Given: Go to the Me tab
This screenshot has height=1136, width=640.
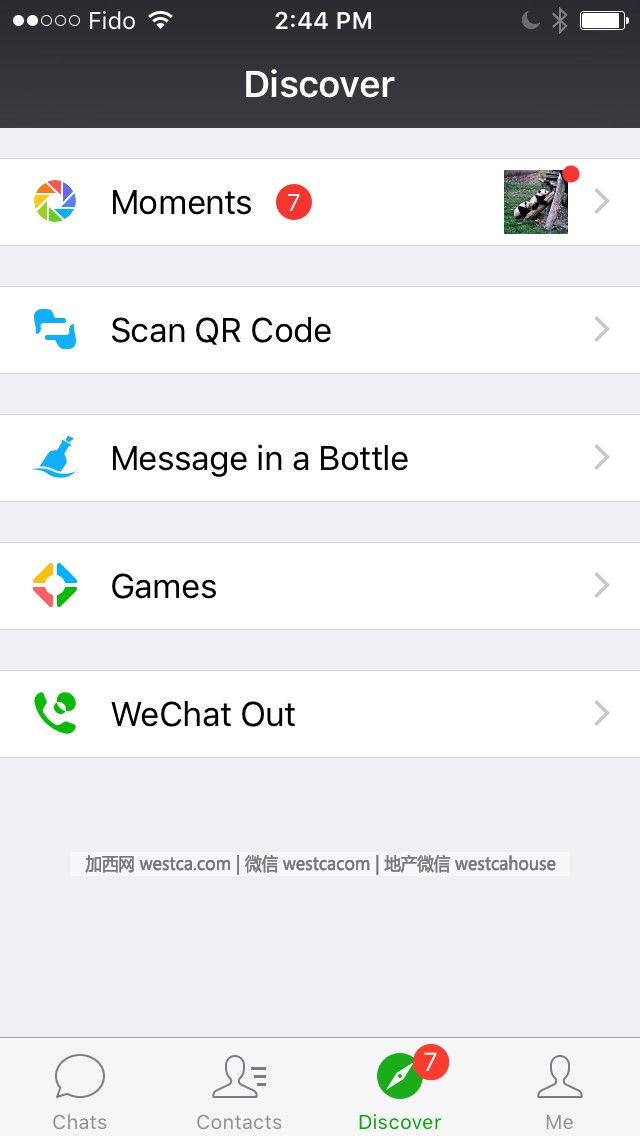Looking at the screenshot, I should 559,1090.
